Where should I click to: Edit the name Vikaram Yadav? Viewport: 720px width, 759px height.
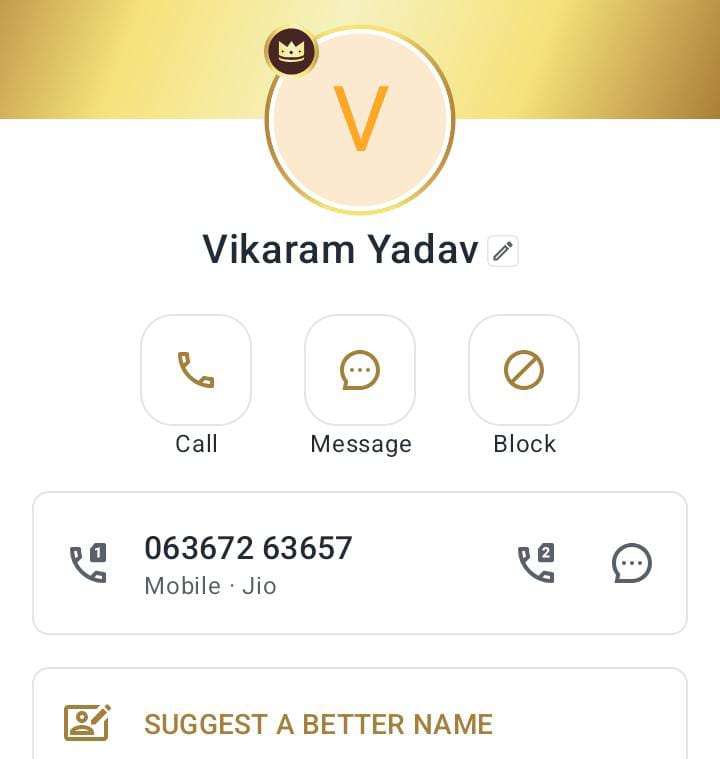click(503, 251)
